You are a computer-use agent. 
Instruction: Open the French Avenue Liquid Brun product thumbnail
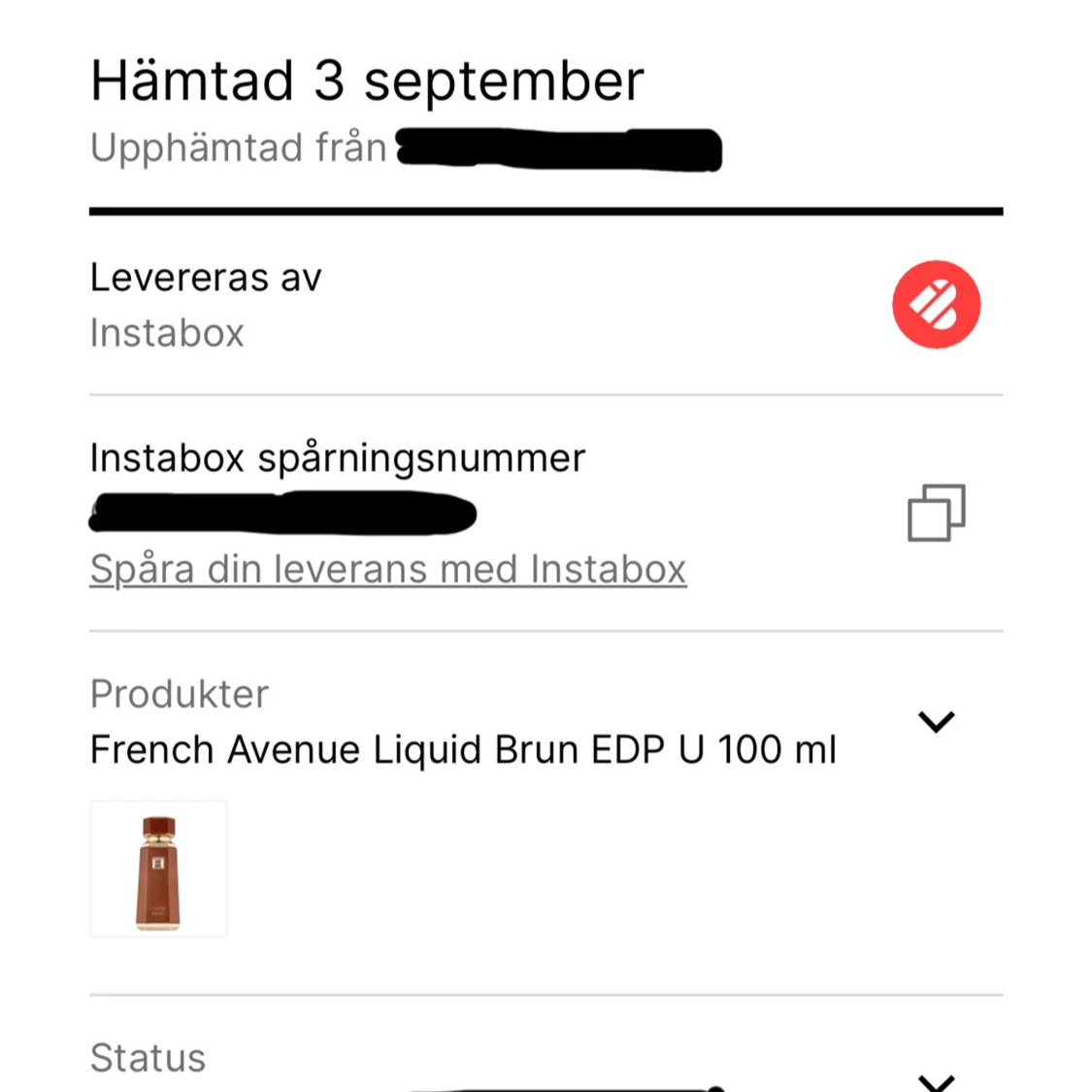158,869
